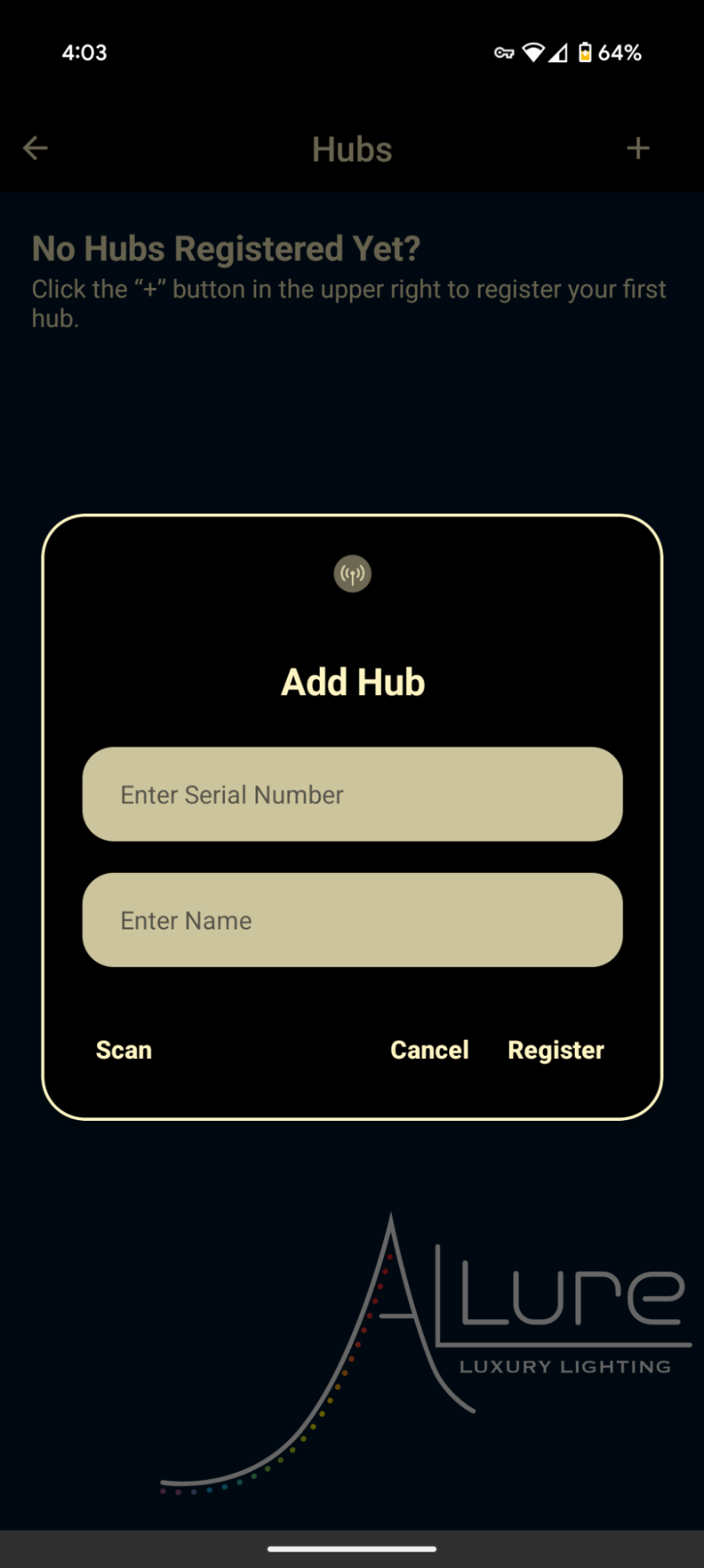This screenshot has width=704, height=1568.
Task: Select the Enter Serial Number field
Action: click(352, 794)
